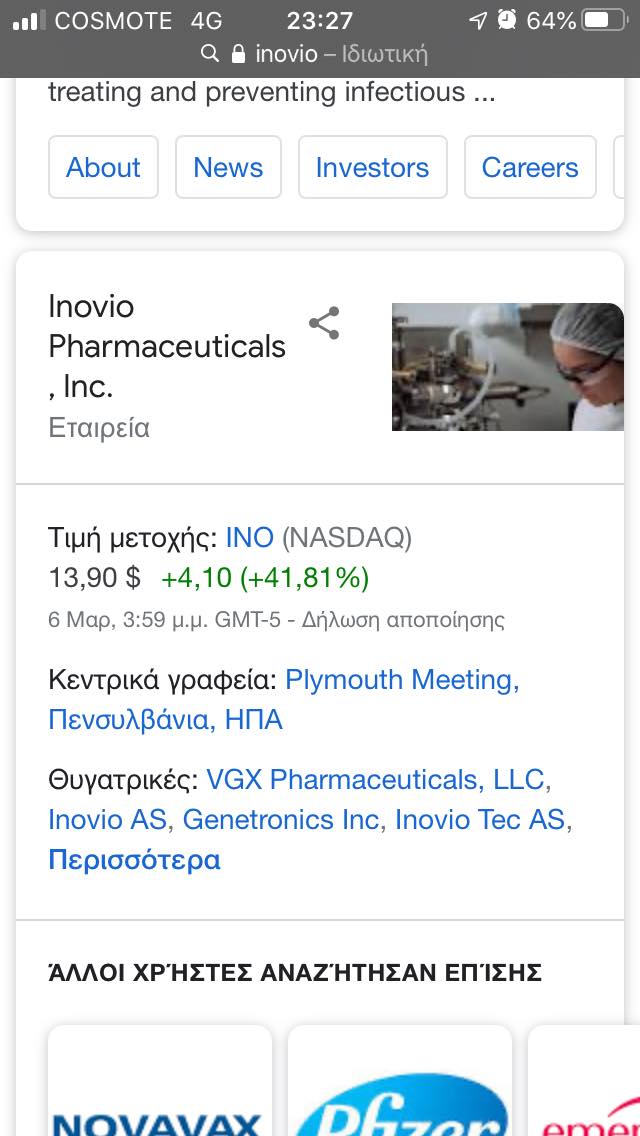Open Plymouth Meeting headquarters link
The image size is (640, 1136).
(x=402, y=681)
